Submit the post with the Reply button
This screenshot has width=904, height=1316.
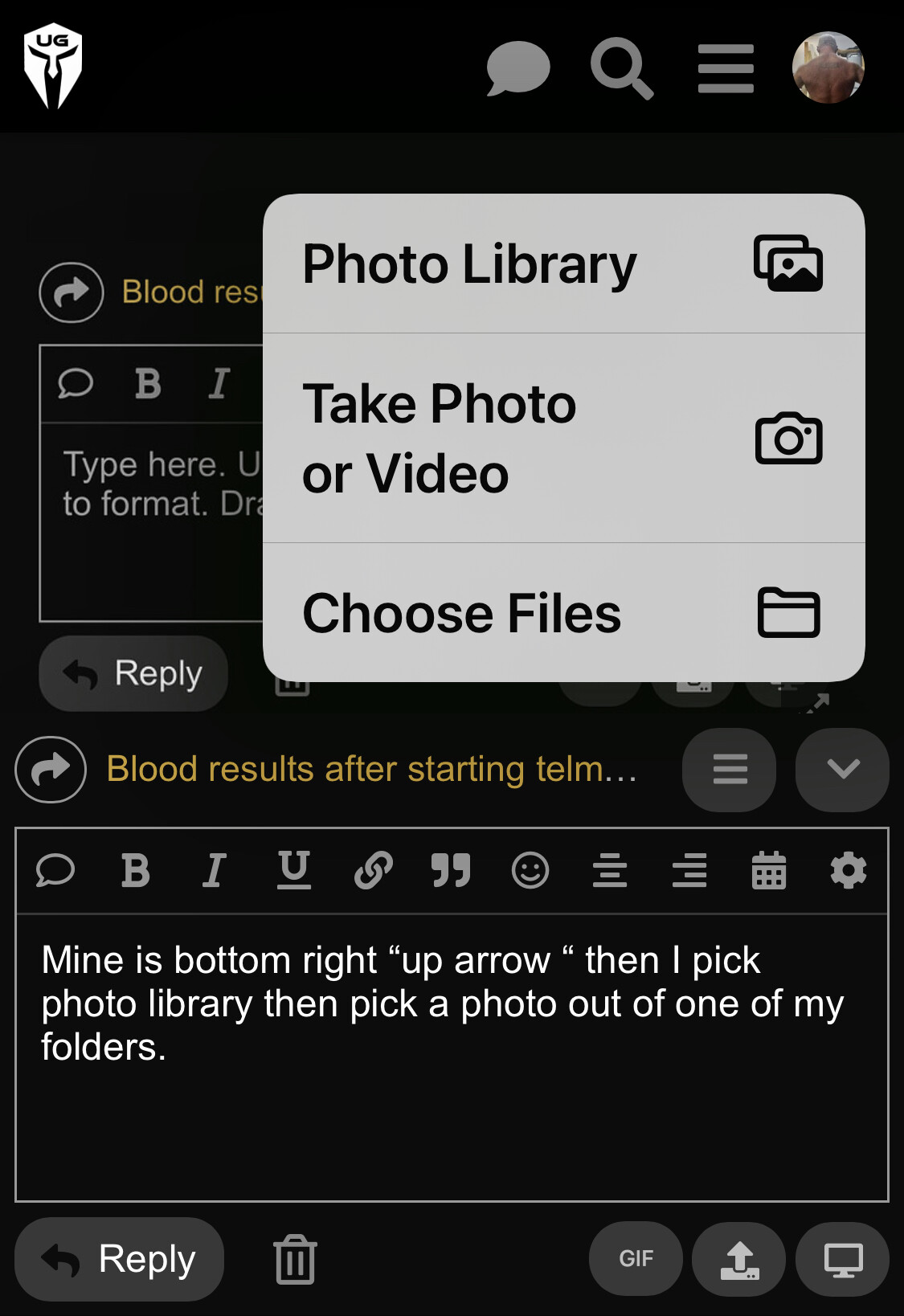(120, 1259)
